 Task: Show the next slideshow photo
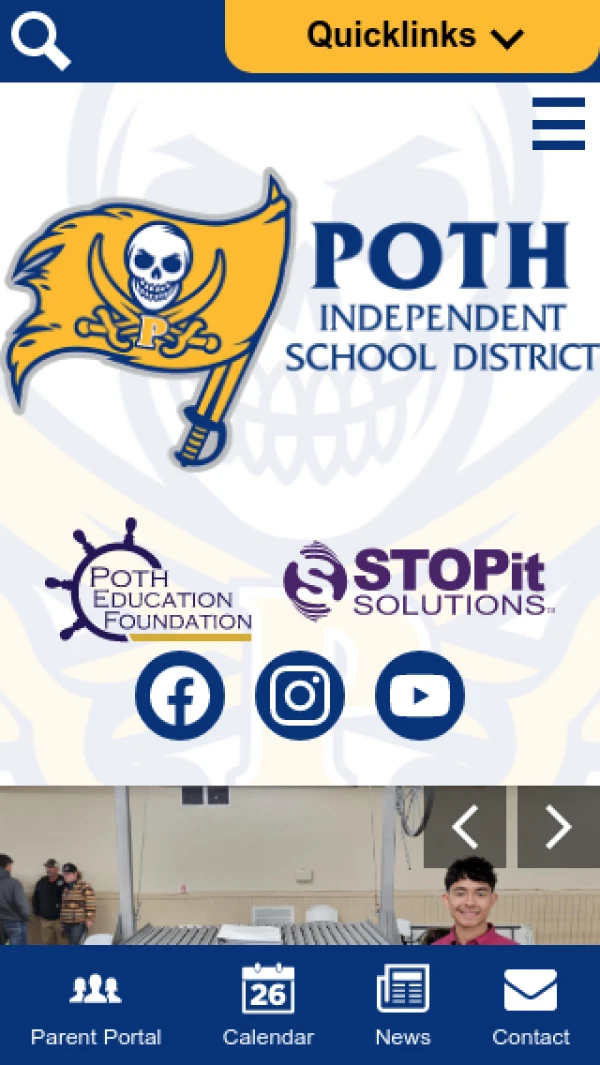pos(558,827)
